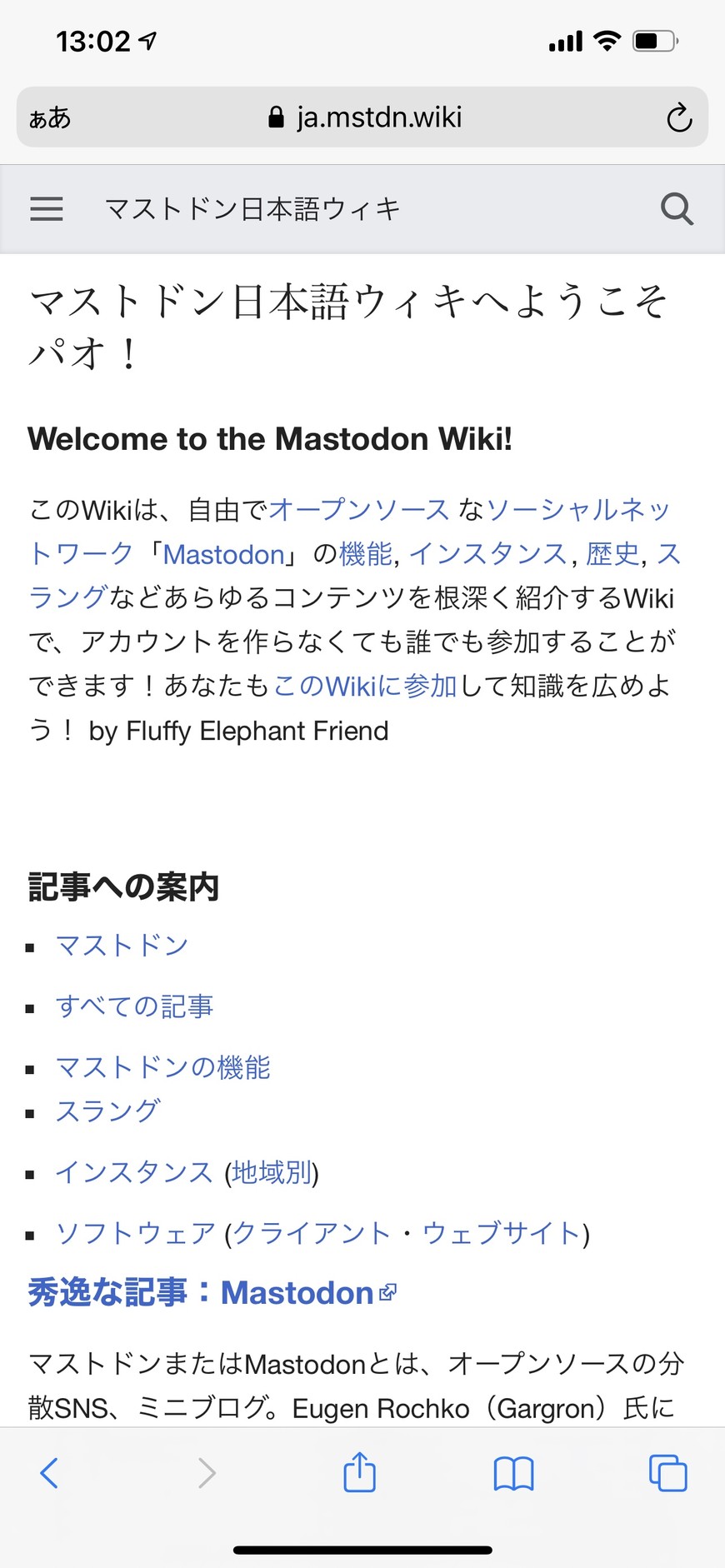
Task: Open すべての記事 list
Action: (x=134, y=1006)
